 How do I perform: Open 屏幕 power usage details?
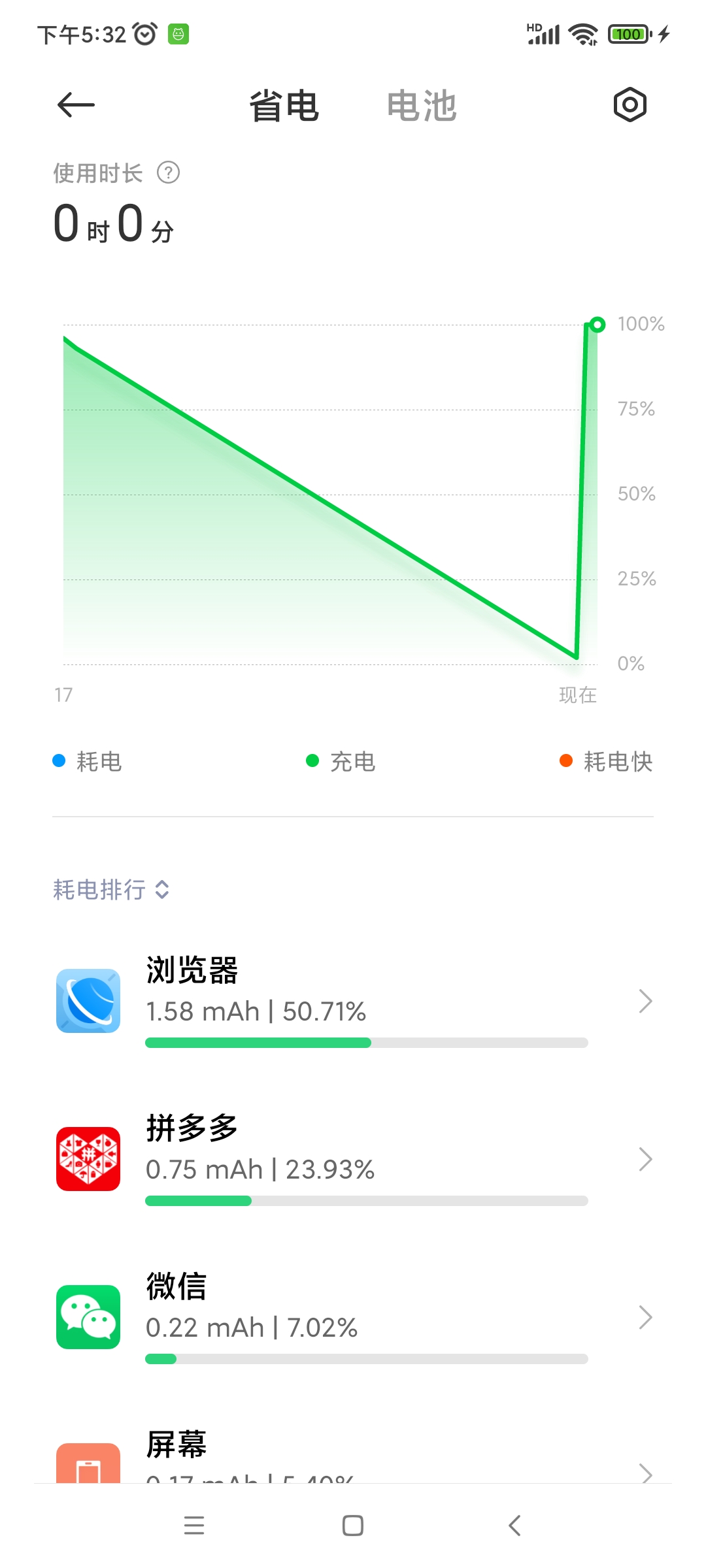pyautogui.click(x=353, y=1454)
